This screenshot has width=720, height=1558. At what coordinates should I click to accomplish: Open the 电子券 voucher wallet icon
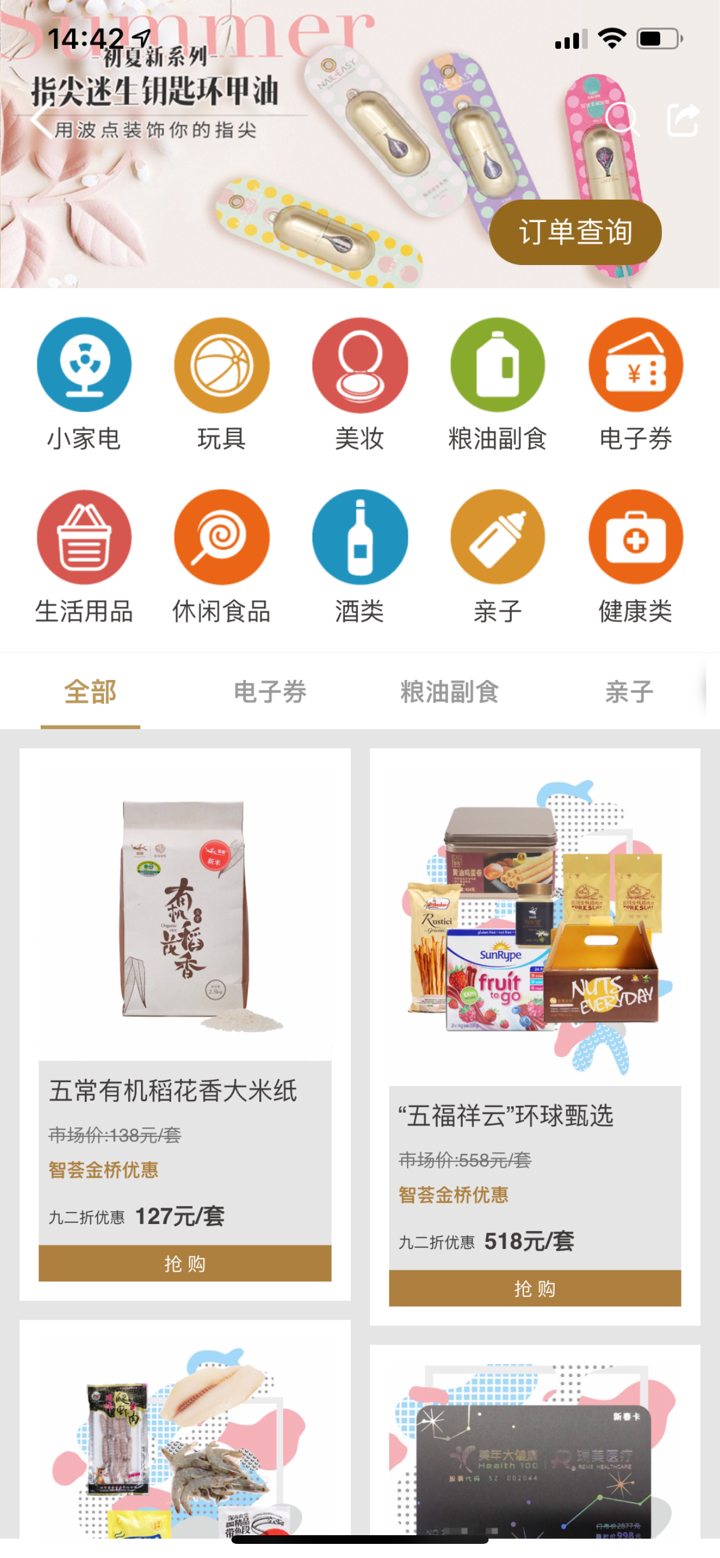[635, 364]
